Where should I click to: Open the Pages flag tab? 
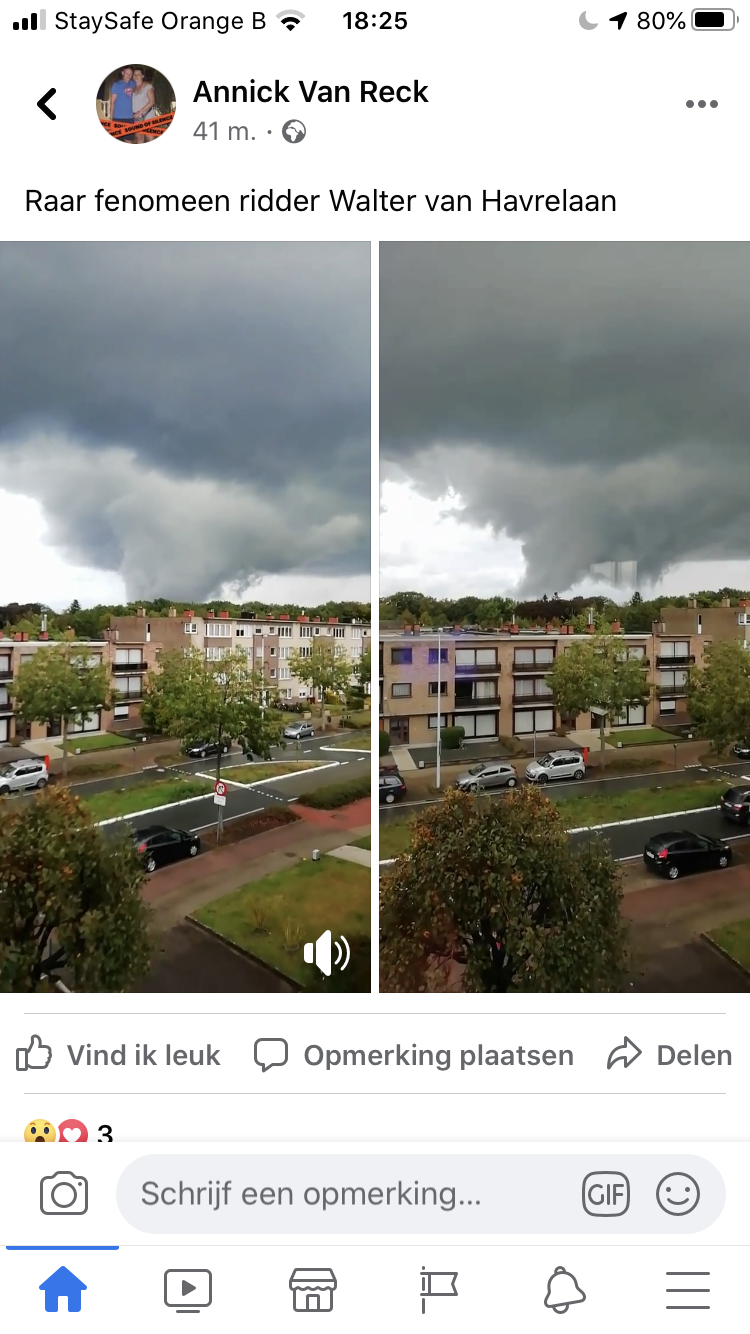point(438,1290)
